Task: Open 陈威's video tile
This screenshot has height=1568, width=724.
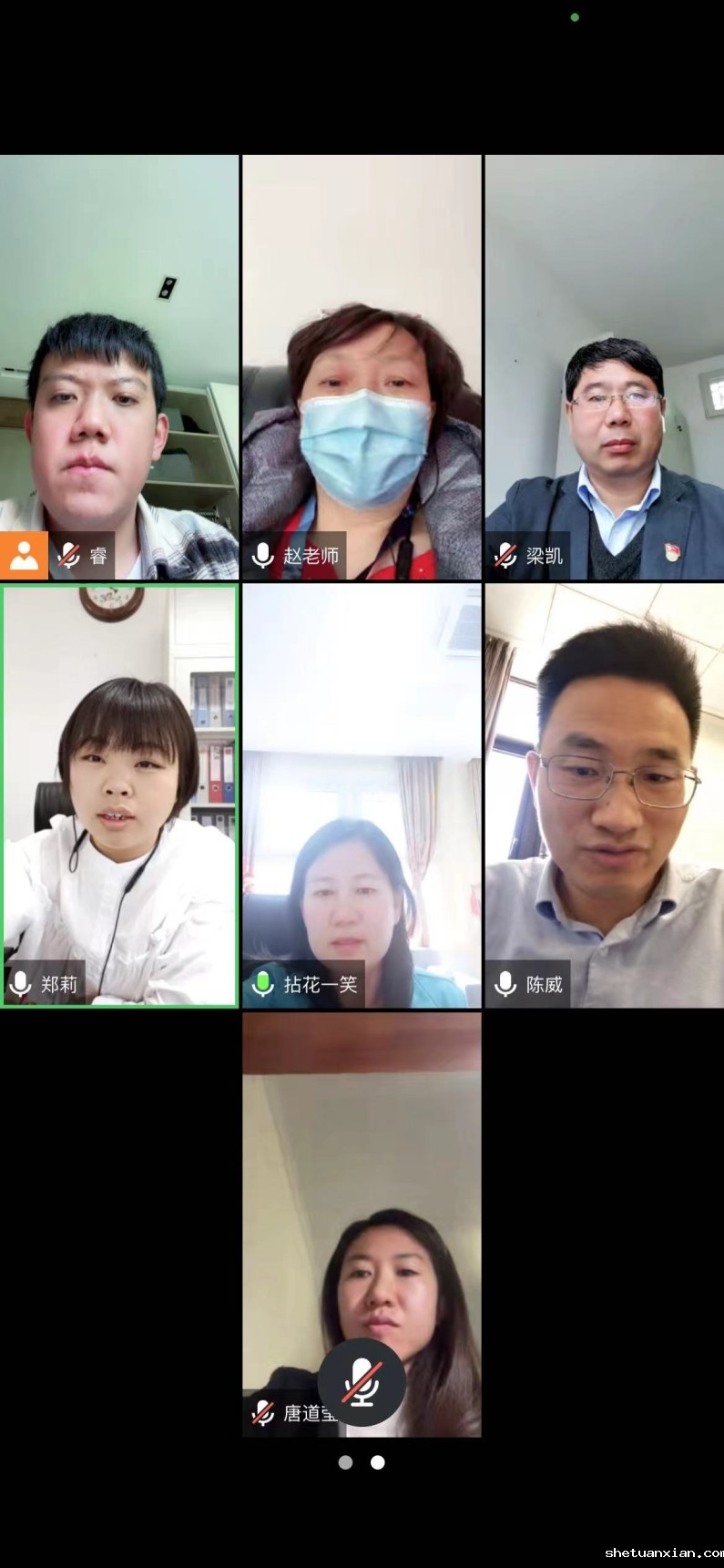Action: [x=604, y=794]
